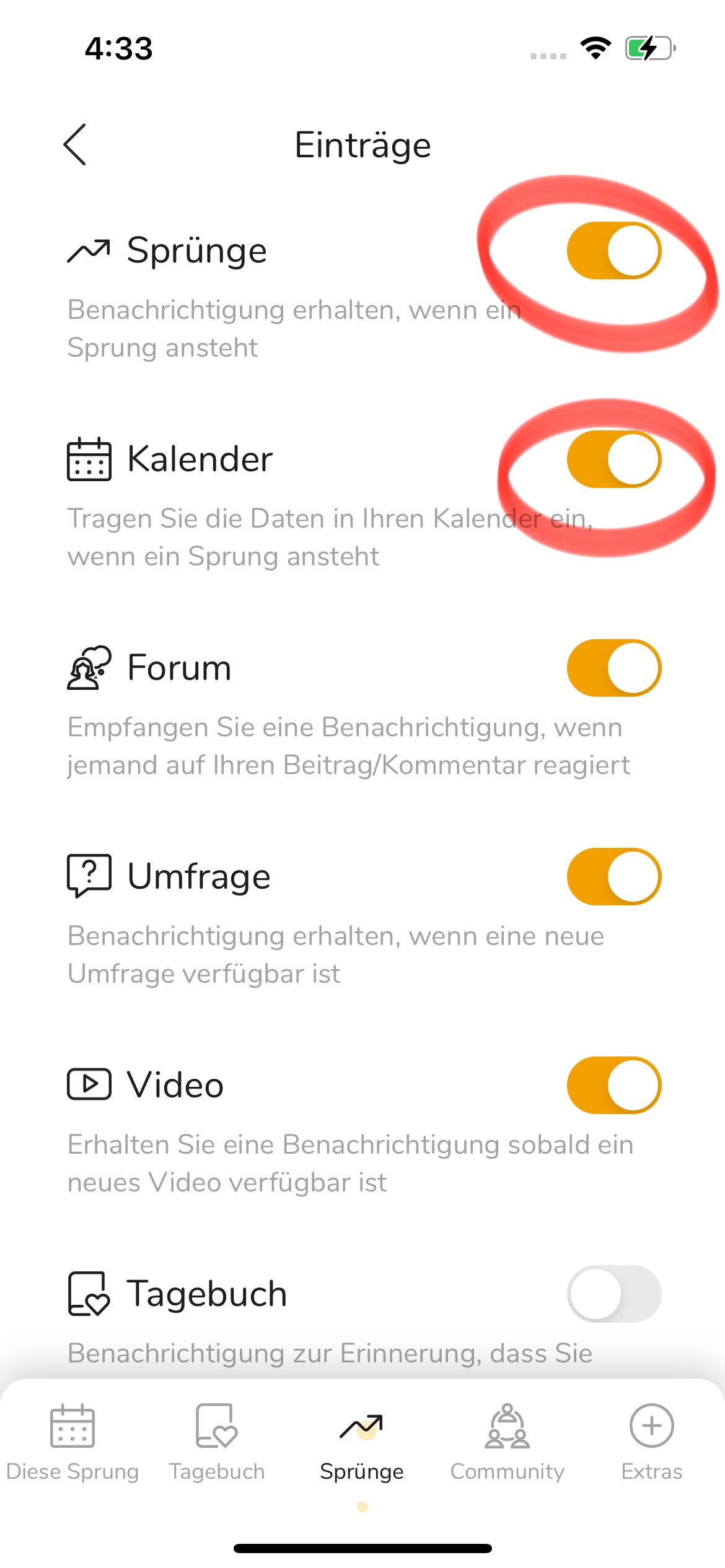The height and width of the screenshot is (1568, 725).
Task: Turn off the Sprünge notification switch
Action: pos(614,251)
